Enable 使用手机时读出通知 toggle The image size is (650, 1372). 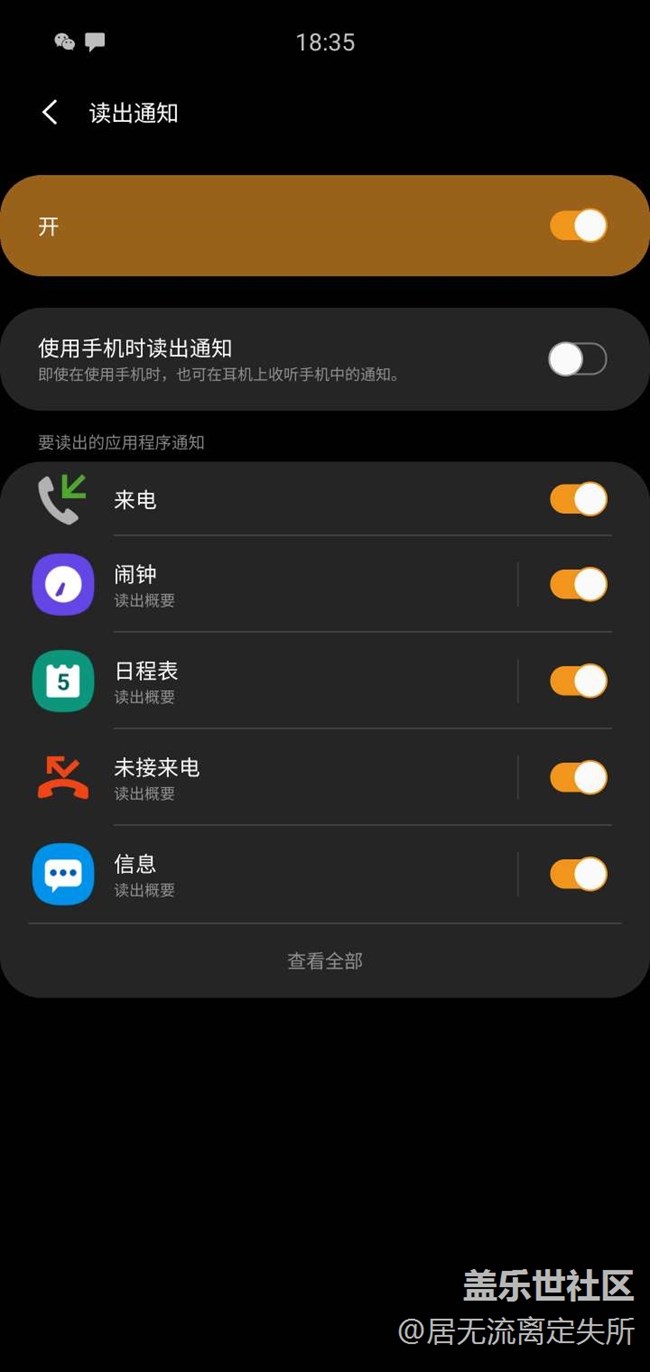click(578, 359)
